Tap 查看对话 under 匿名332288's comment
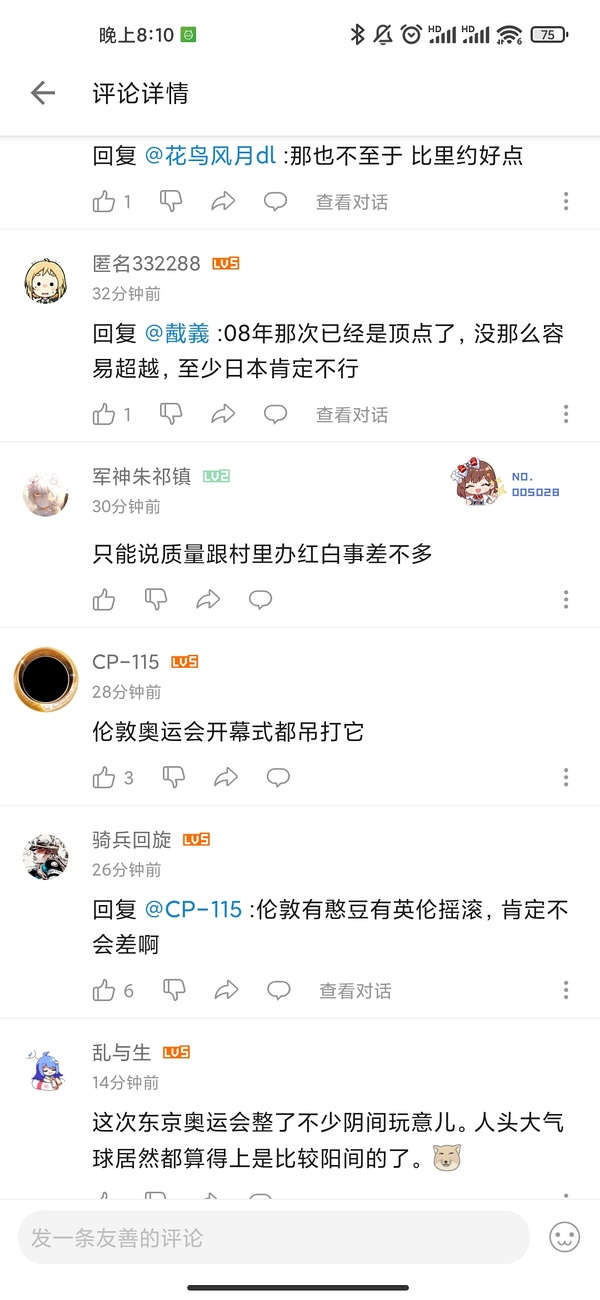Viewport: 600px width, 1300px height. (x=352, y=415)
